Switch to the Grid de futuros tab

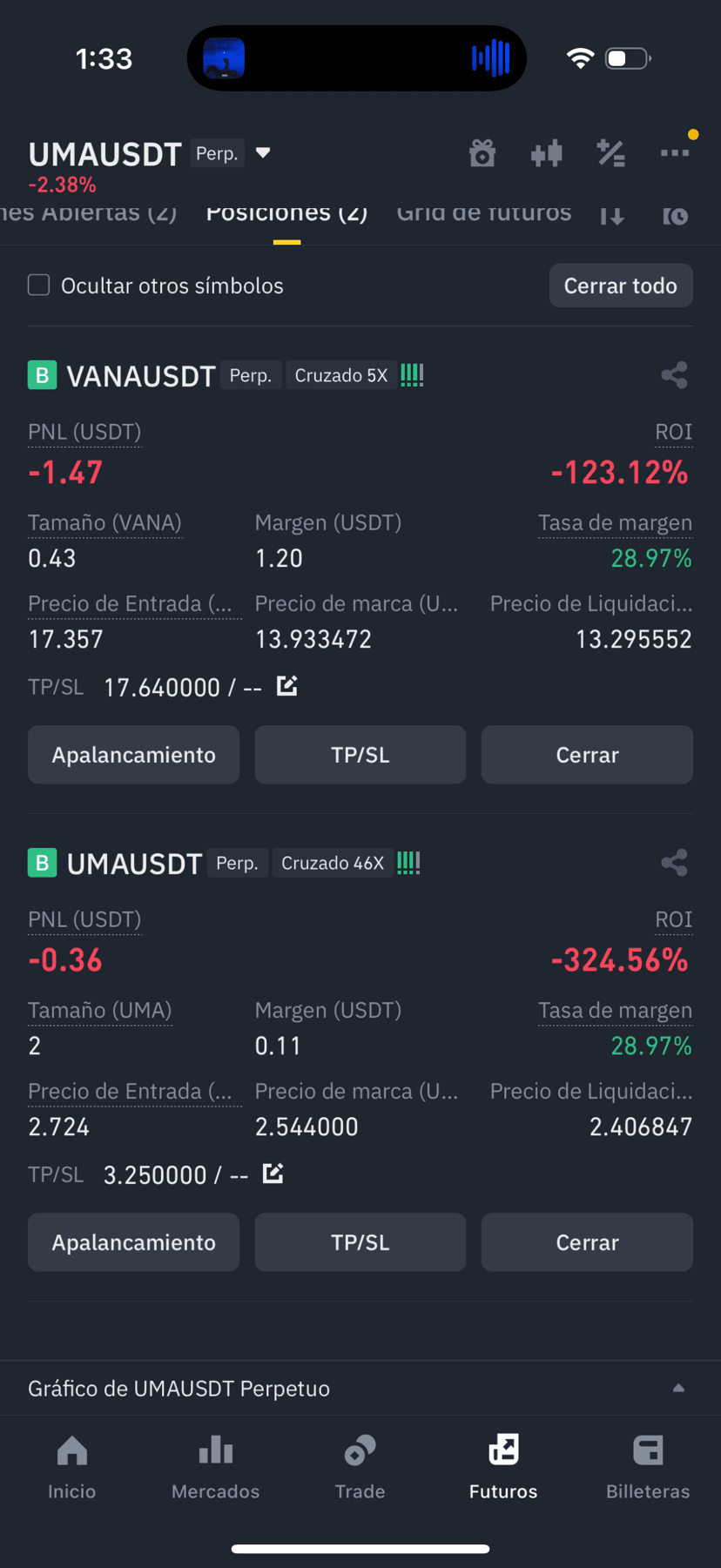click(x=484, y=212)
